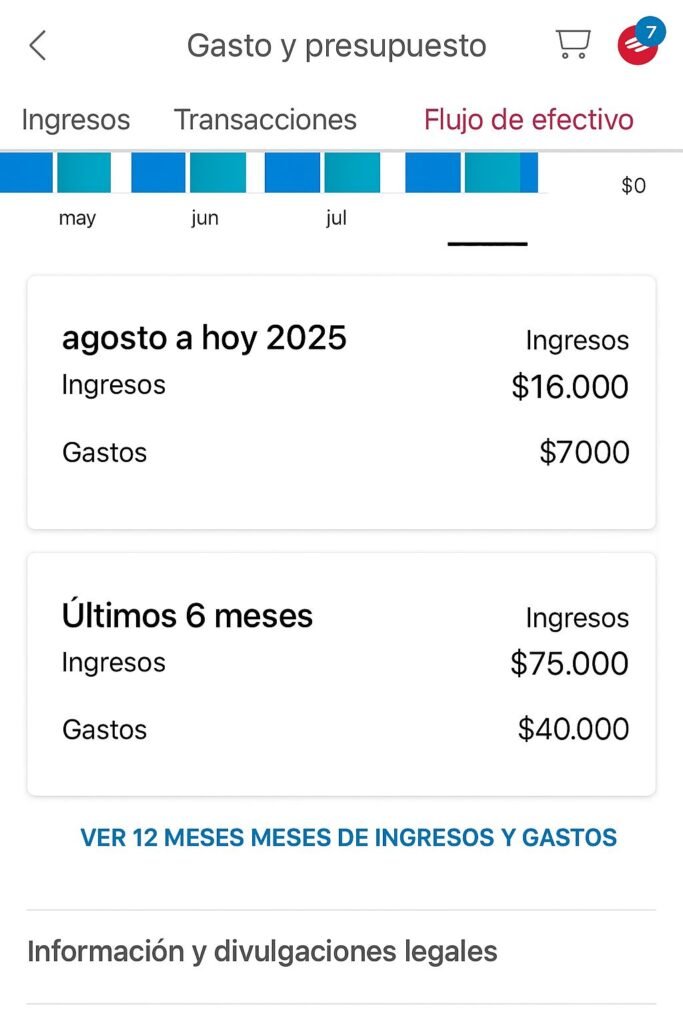This screenshot has height=1024, width=683.
Task: Open the shopping cart
Action: pyautogui.click(x=572, y=44)
